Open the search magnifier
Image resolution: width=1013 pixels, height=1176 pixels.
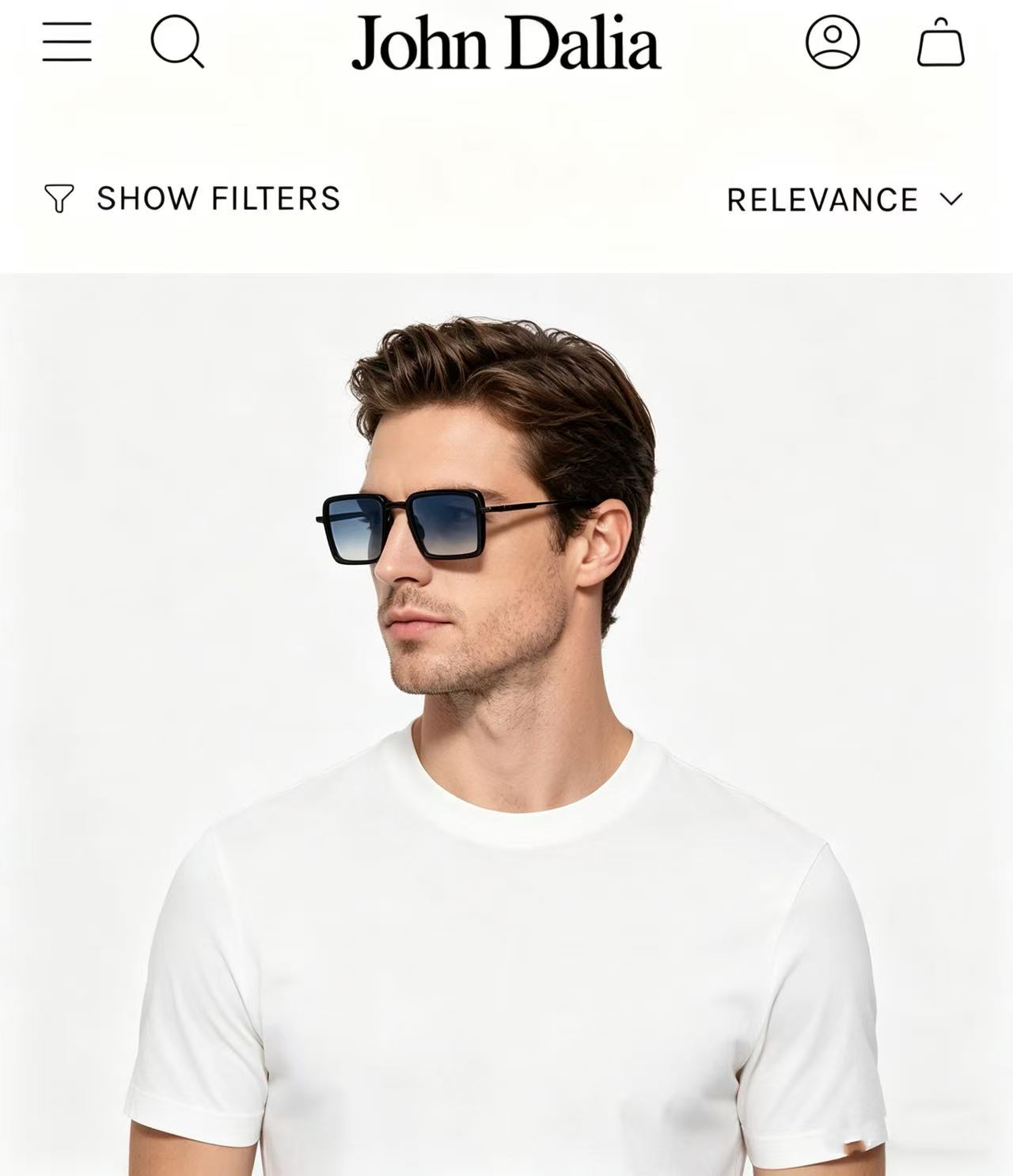pos(177,42)
